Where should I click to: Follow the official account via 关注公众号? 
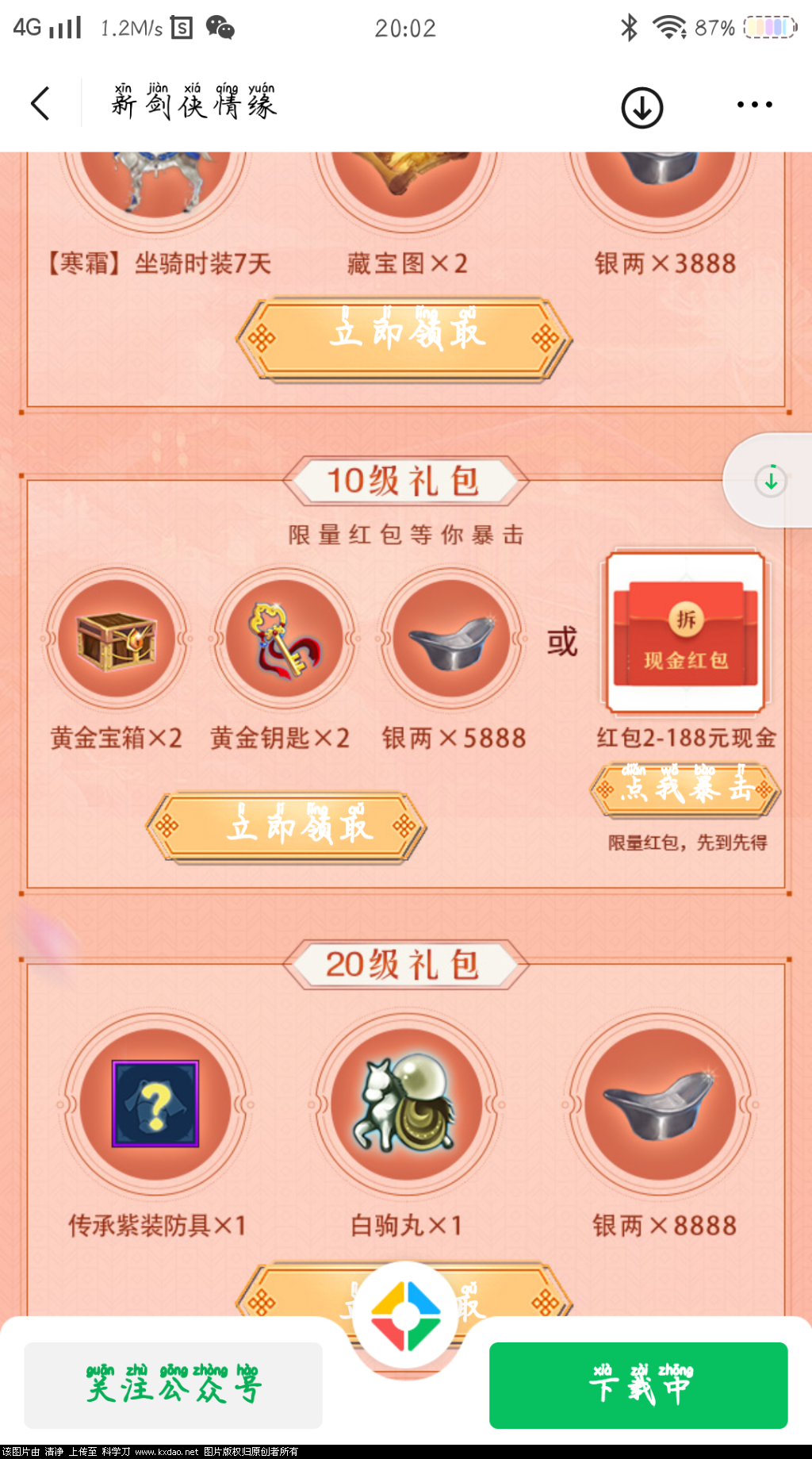click(173, 1385)
